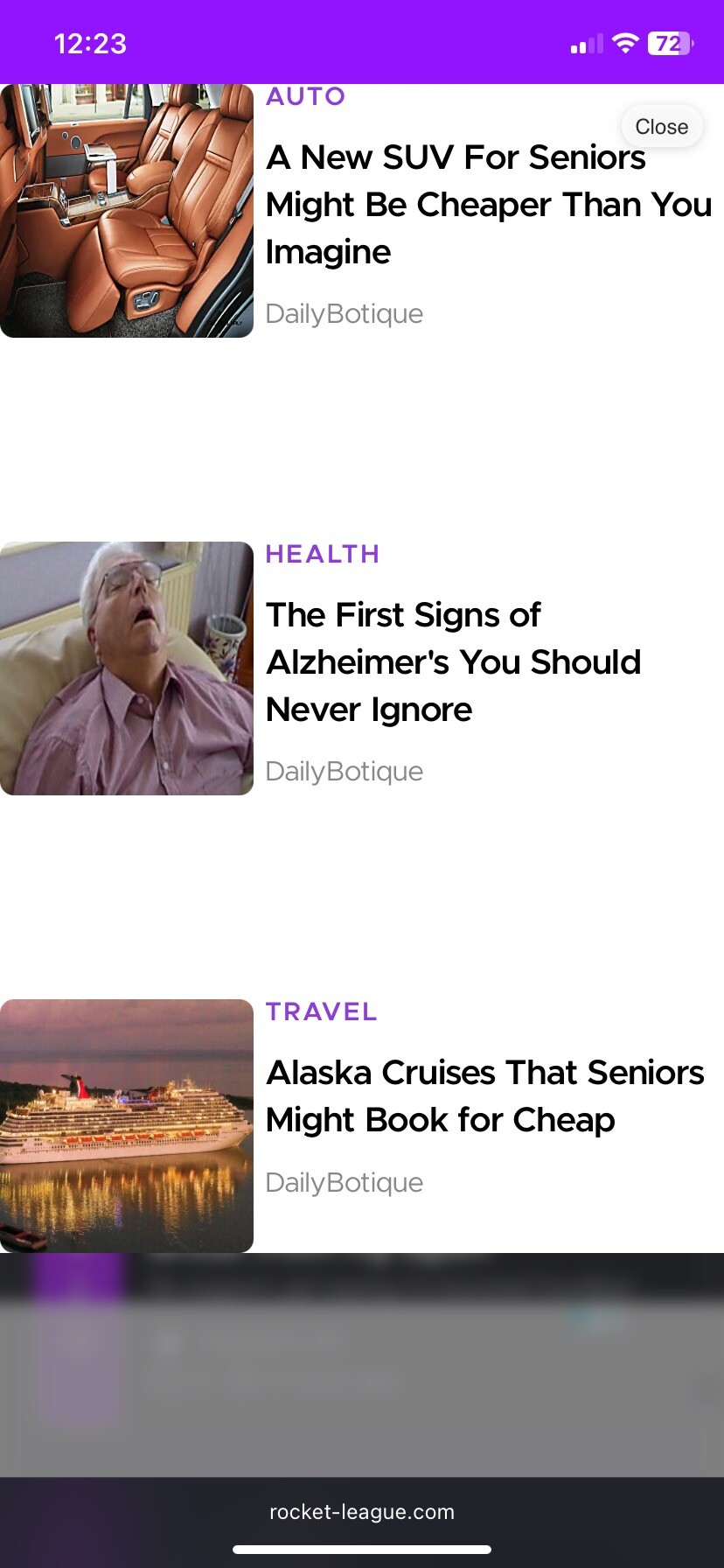Dismiss the ad overlay with Close
This screenshot has width=724, height=1568.
coord(661,126)
